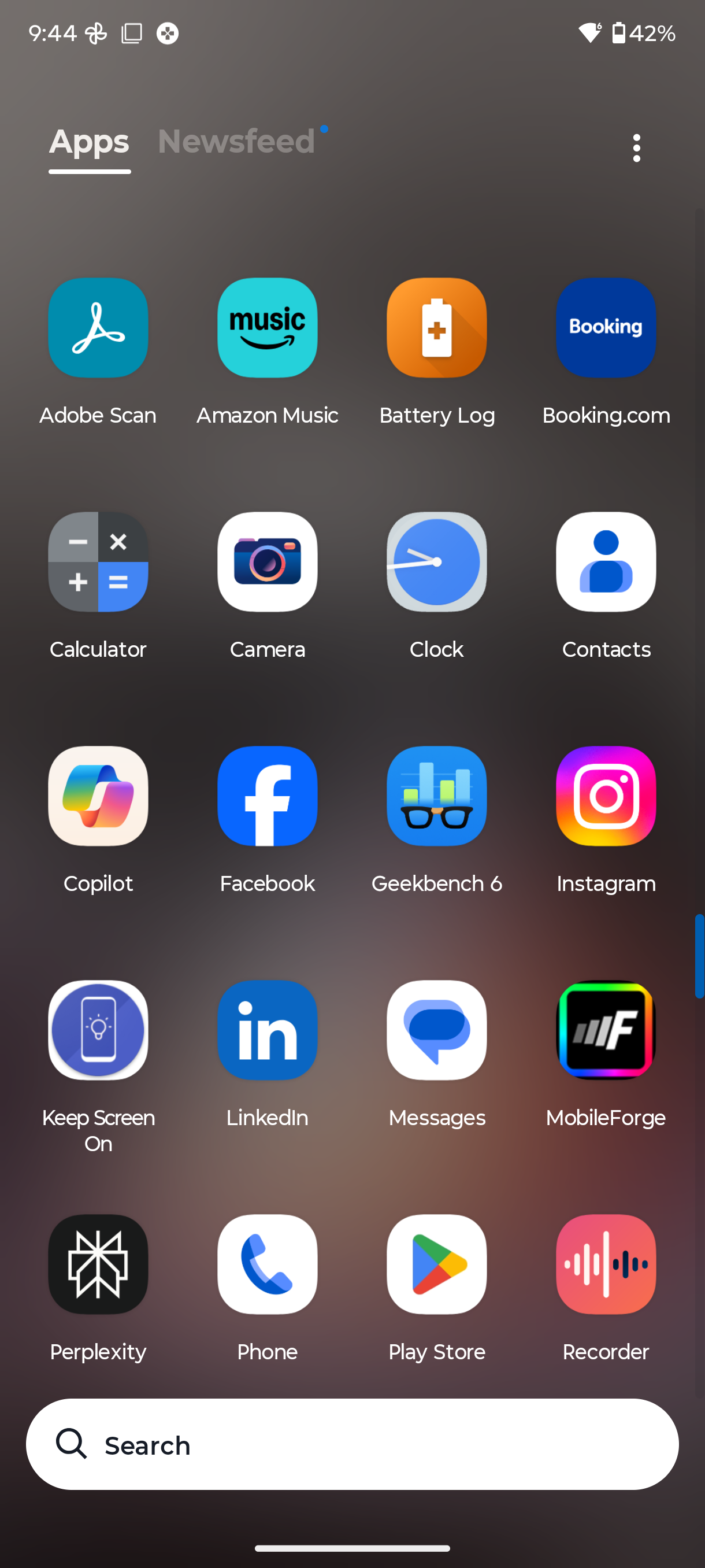Launch Adobe Scan
705x1568 pixels.
(x=98, y=328)
